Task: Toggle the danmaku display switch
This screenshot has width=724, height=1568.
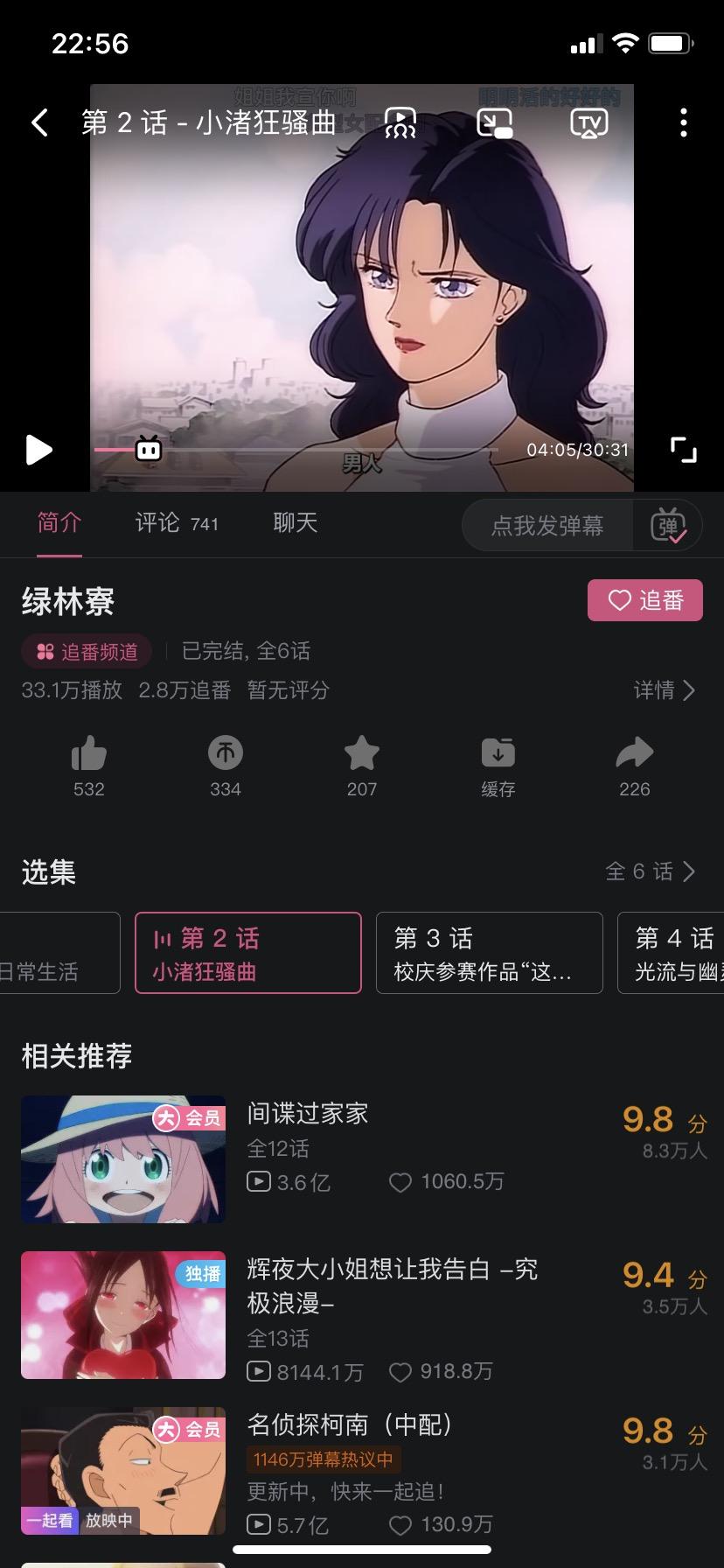Action: click(668, 525)
